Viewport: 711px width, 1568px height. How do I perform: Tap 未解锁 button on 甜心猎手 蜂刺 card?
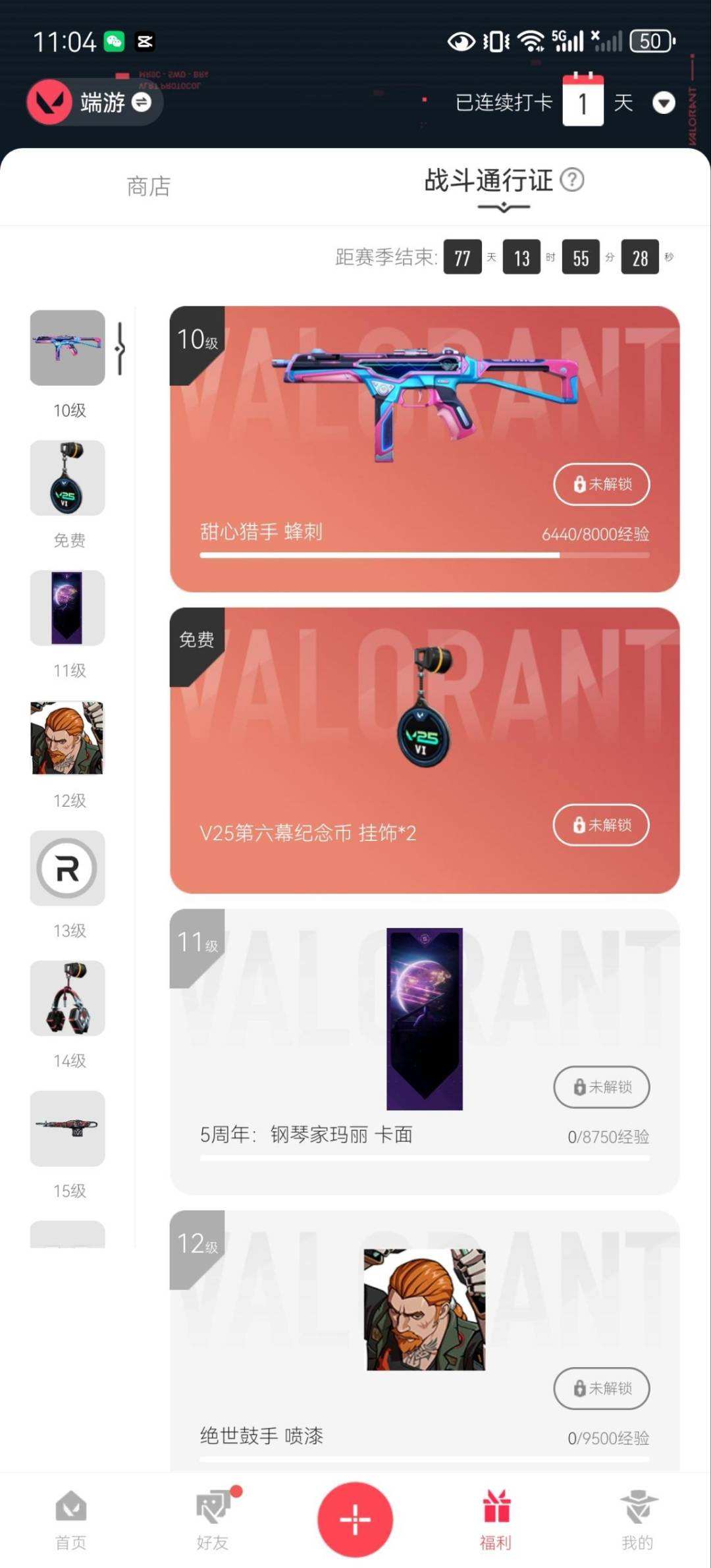click(601, 484)
